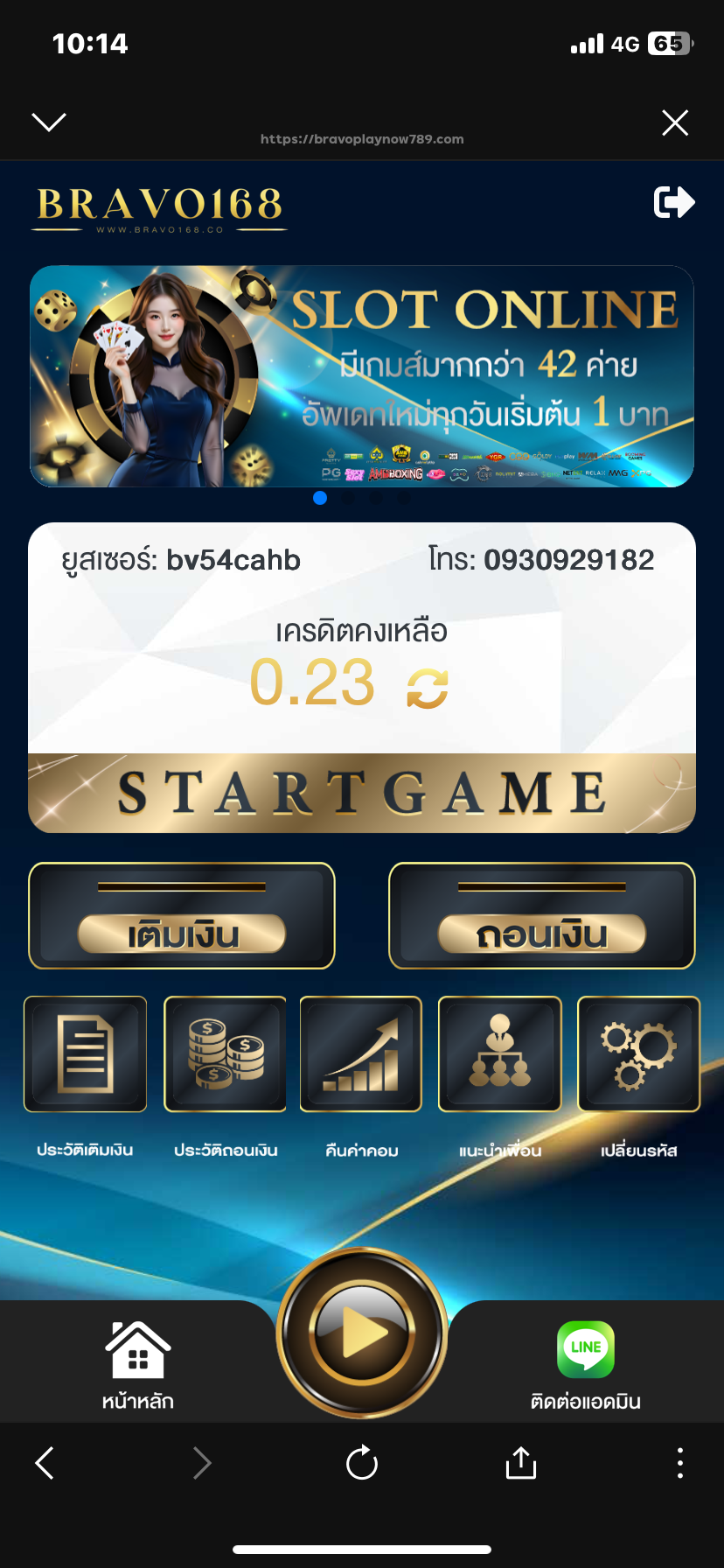Open คืนค่าคอม commission rebate

[x=361, y=1054]
